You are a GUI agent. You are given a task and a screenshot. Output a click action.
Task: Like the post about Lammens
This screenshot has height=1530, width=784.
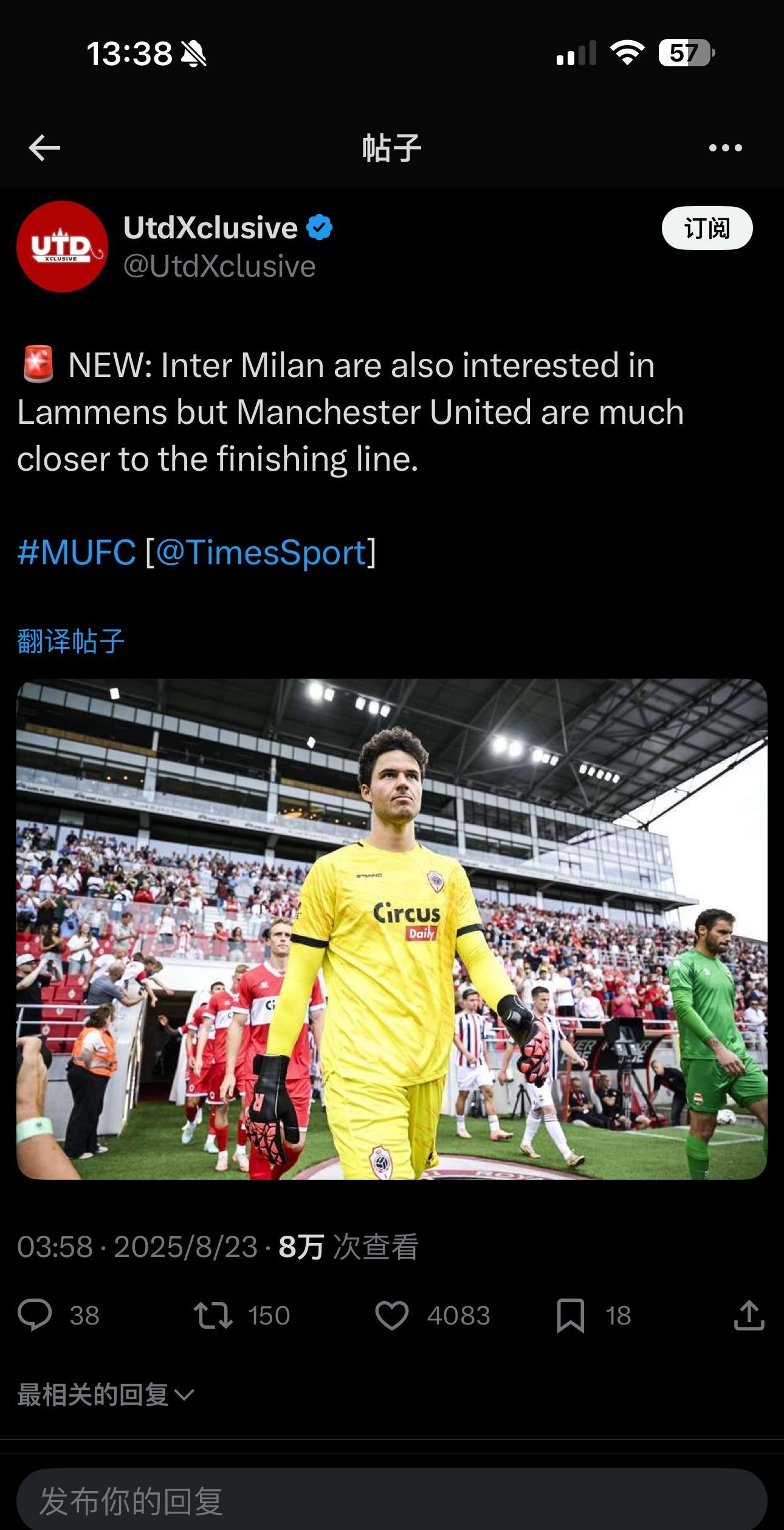(392, 1316)
